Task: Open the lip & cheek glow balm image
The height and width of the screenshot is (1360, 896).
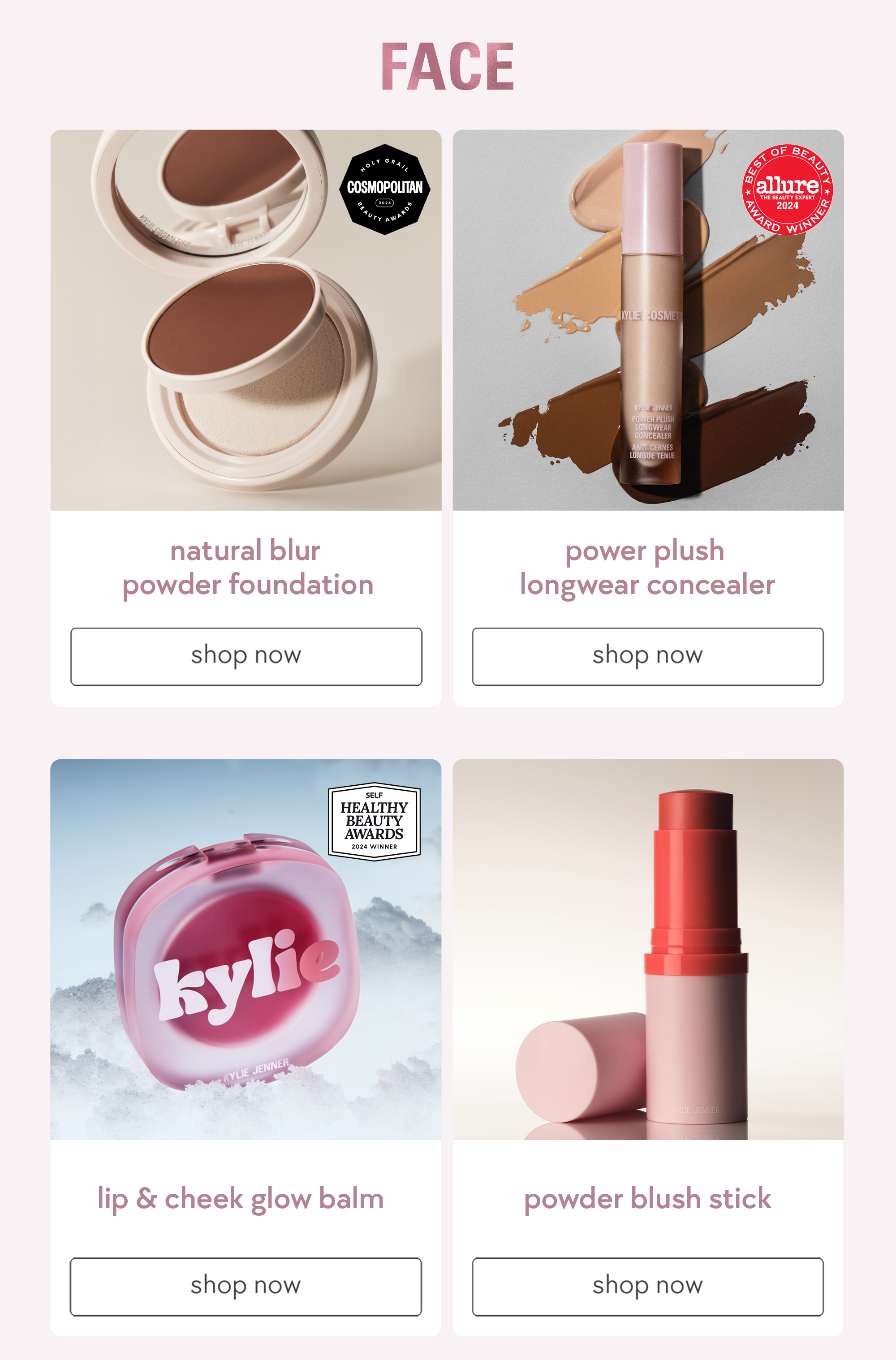Action: click(x=246, y=949)
